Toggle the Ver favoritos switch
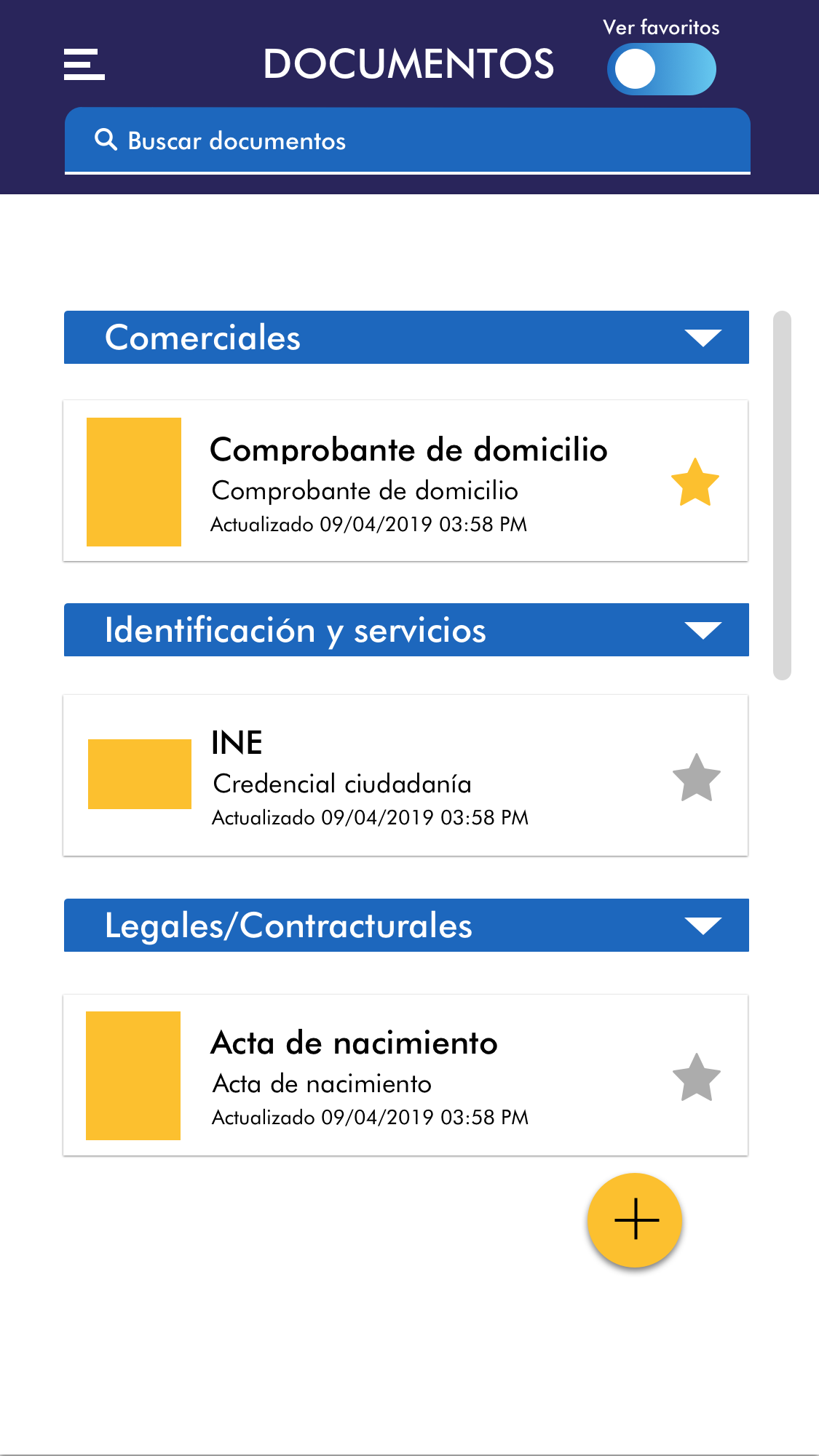The image size is (819, 1456). [x=661, y=69]
